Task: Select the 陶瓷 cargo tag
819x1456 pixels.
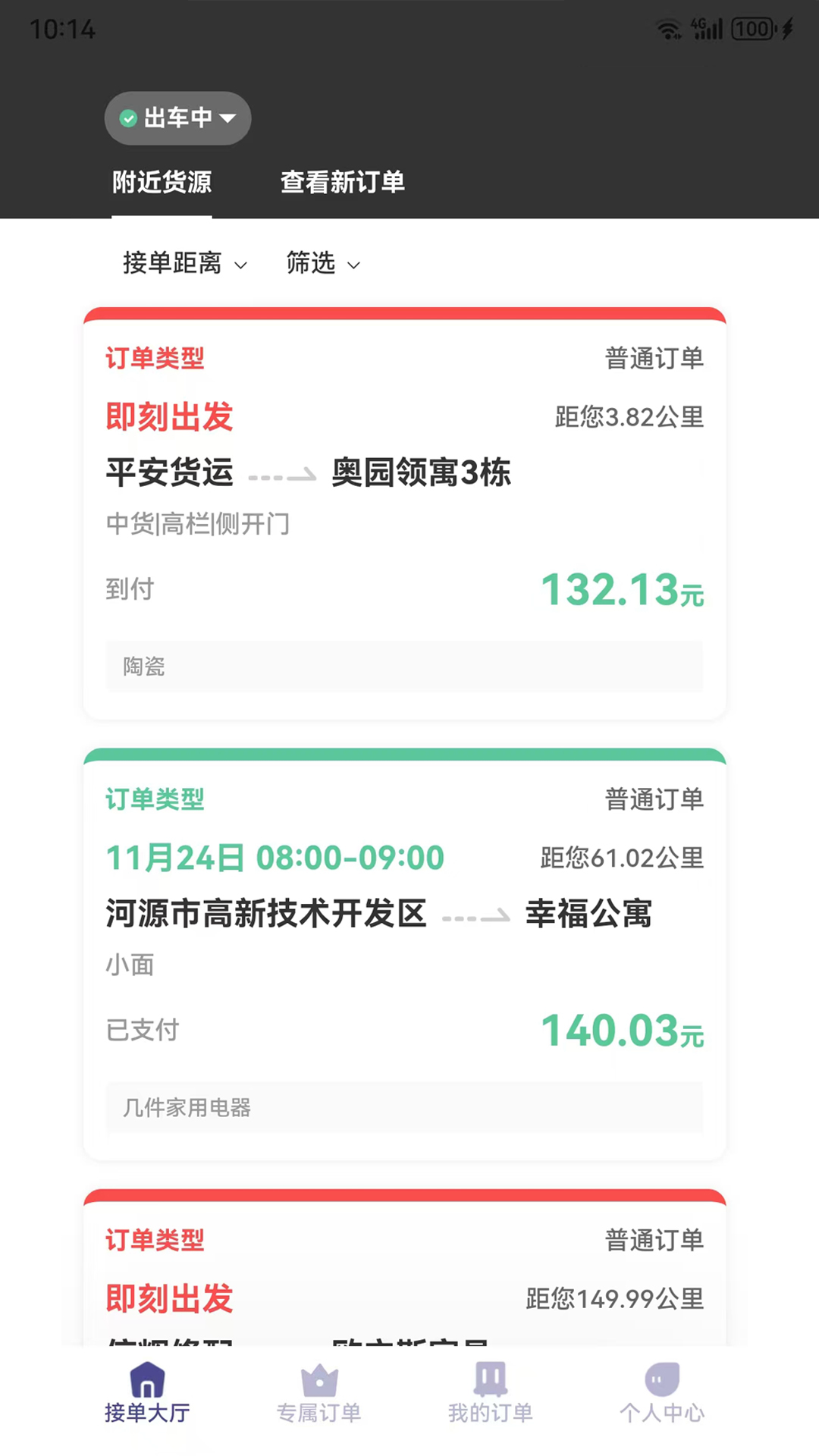Action: click(x=144, y=666)
